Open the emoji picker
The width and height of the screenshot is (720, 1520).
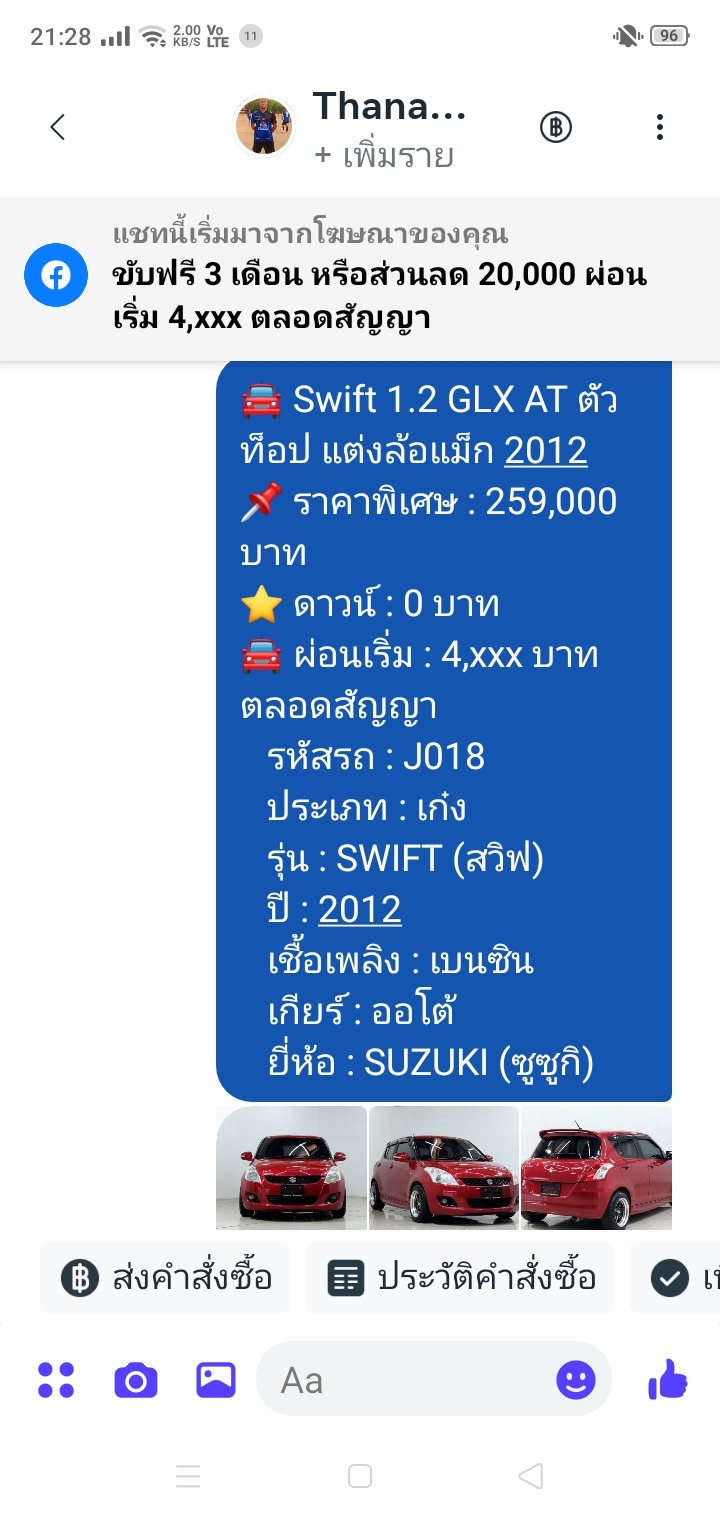tap(575, 1381)
